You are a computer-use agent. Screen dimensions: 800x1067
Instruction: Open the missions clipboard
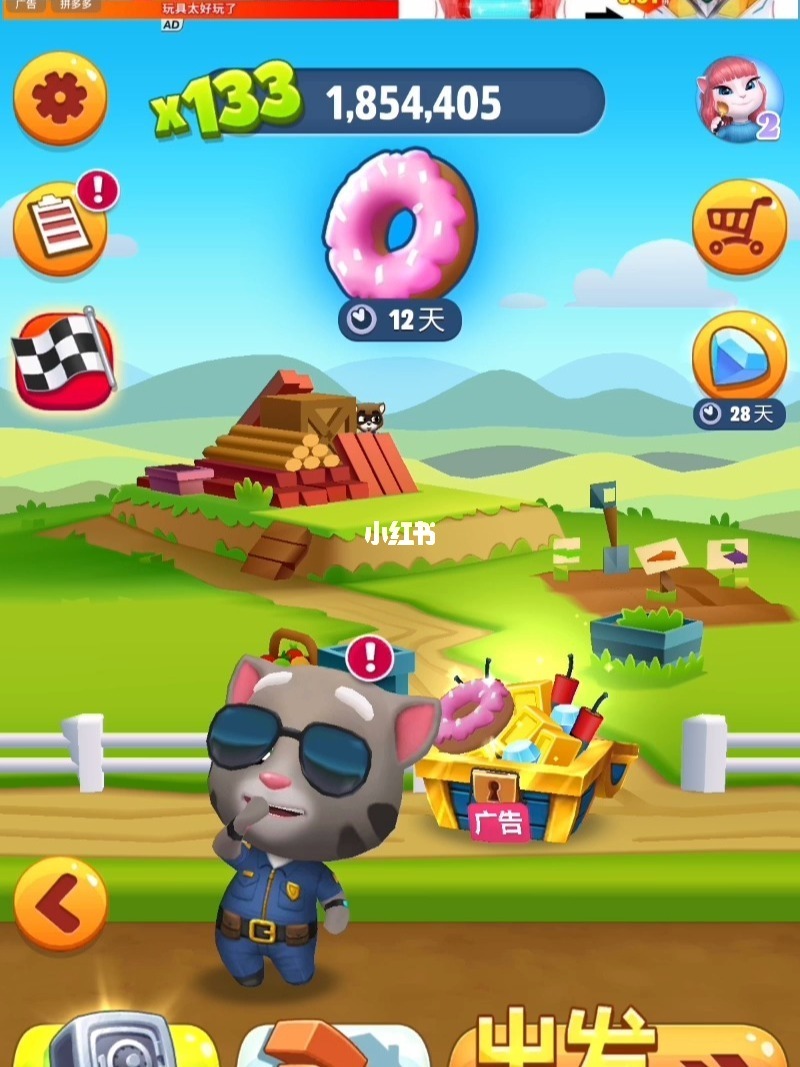60,229
